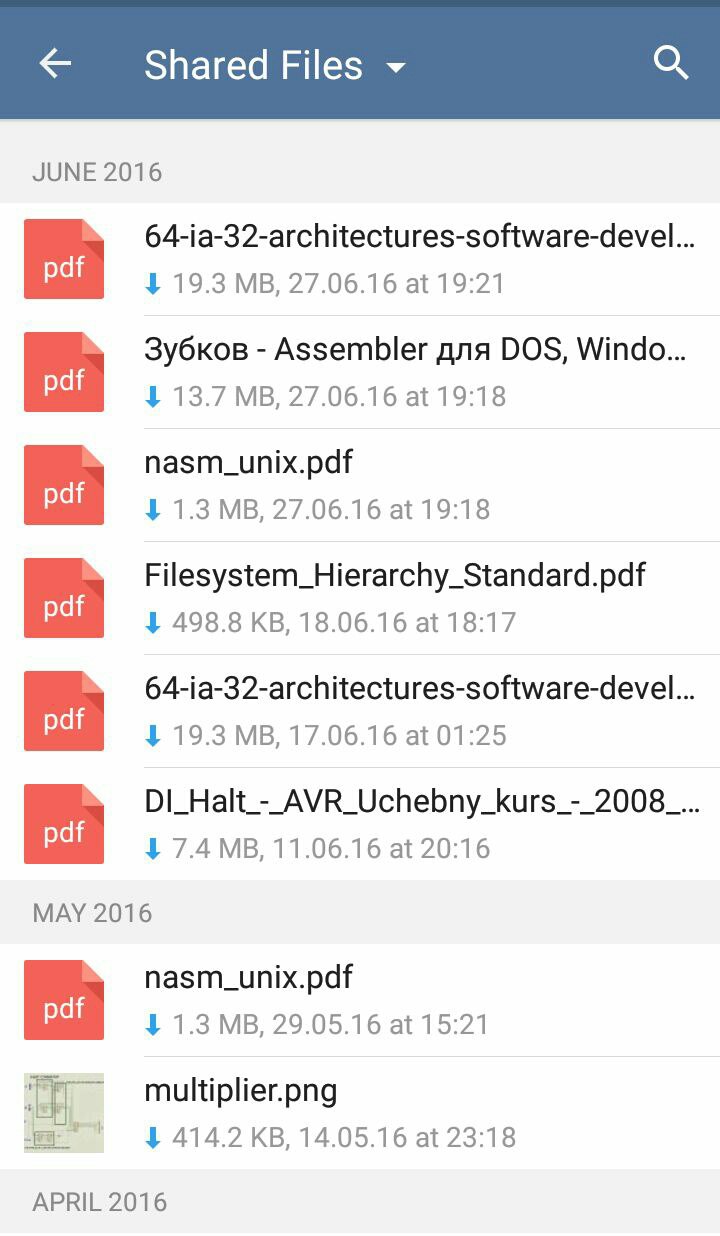The width and height of the screenshot is (720, 1236).
Task: Go back using the header arrow
Action: coord(55,65)
